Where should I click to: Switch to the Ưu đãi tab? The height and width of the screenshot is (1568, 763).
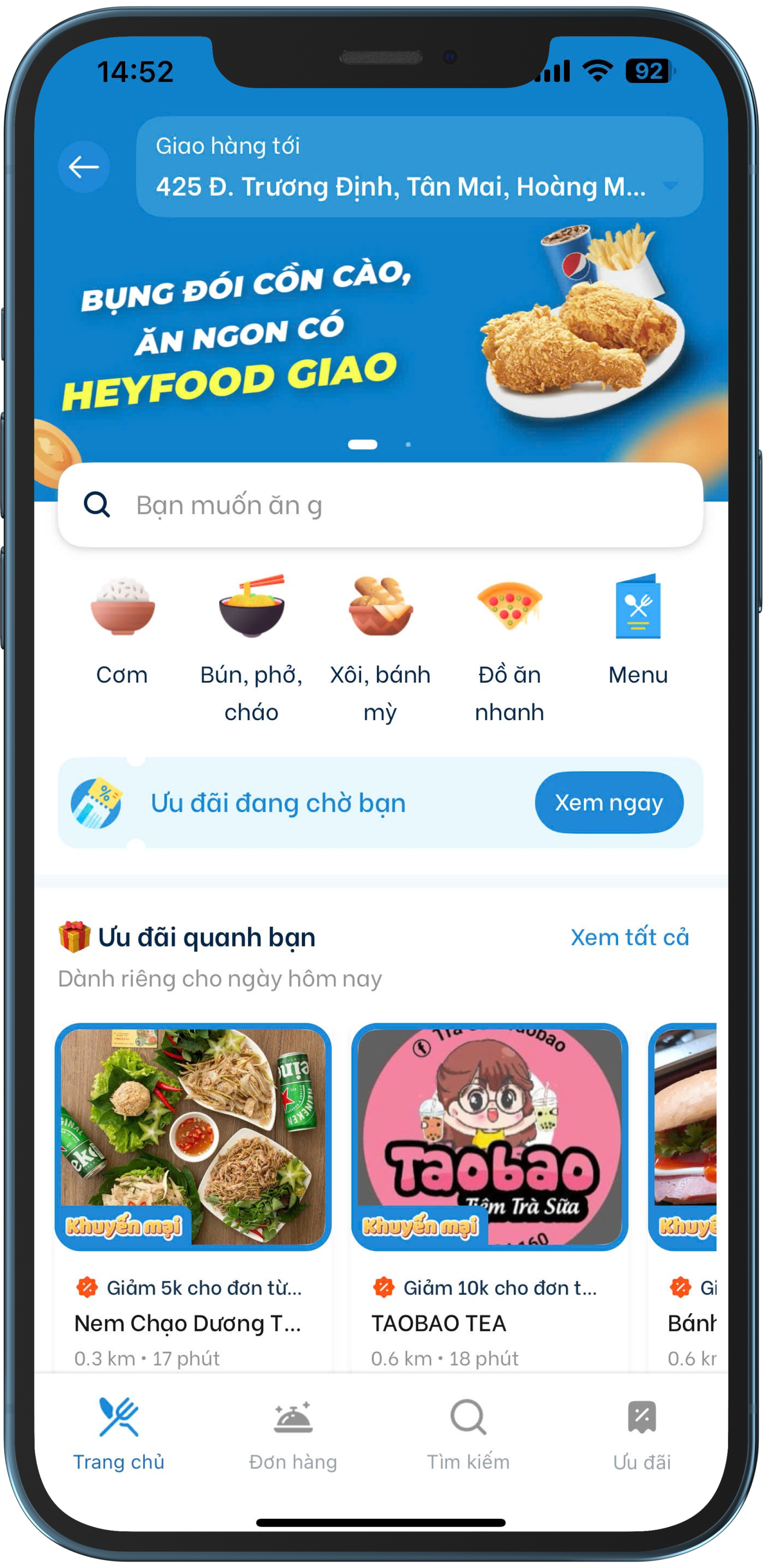click(642, 1436)
